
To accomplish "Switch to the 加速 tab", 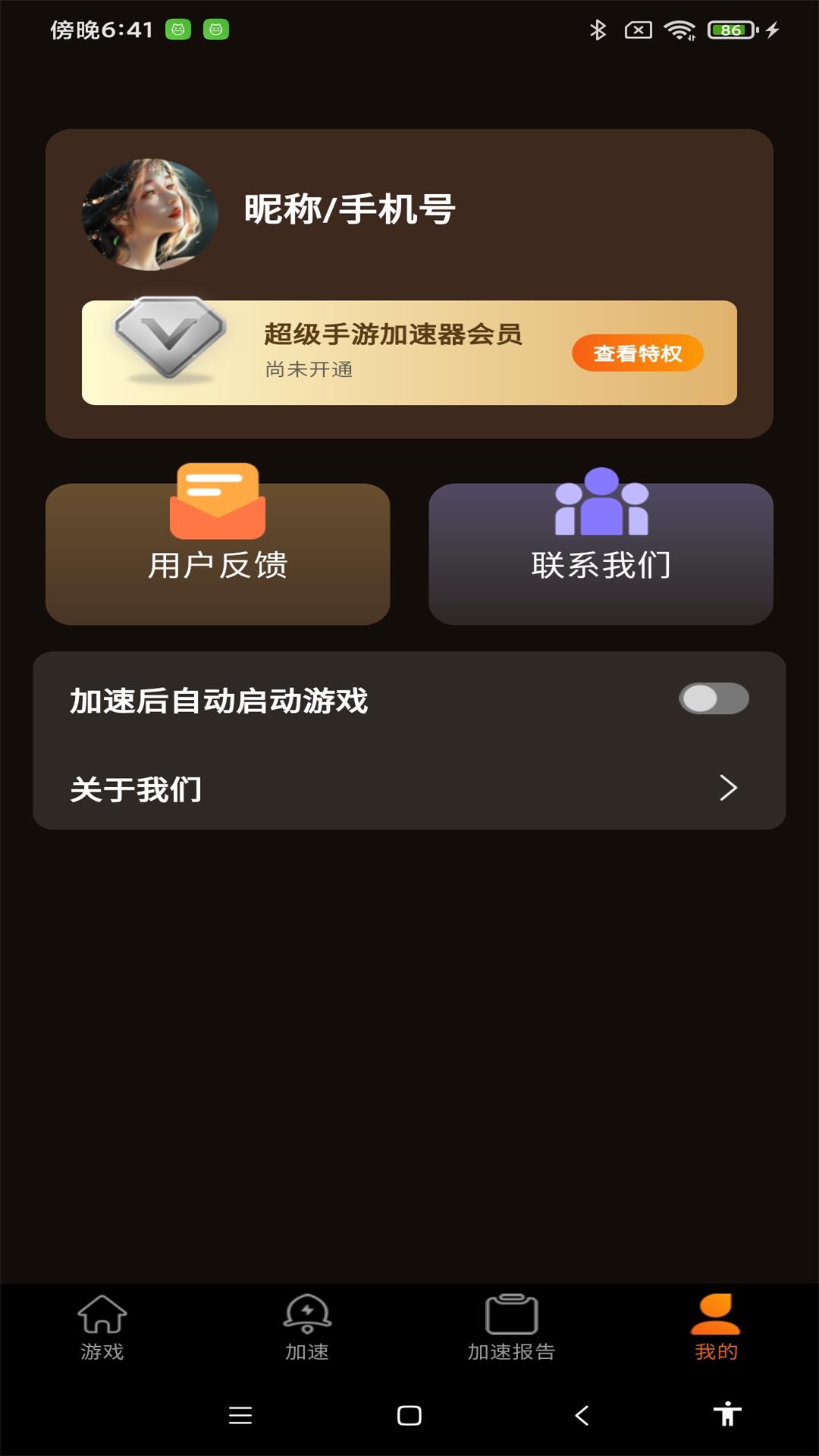I will 307,1329.
